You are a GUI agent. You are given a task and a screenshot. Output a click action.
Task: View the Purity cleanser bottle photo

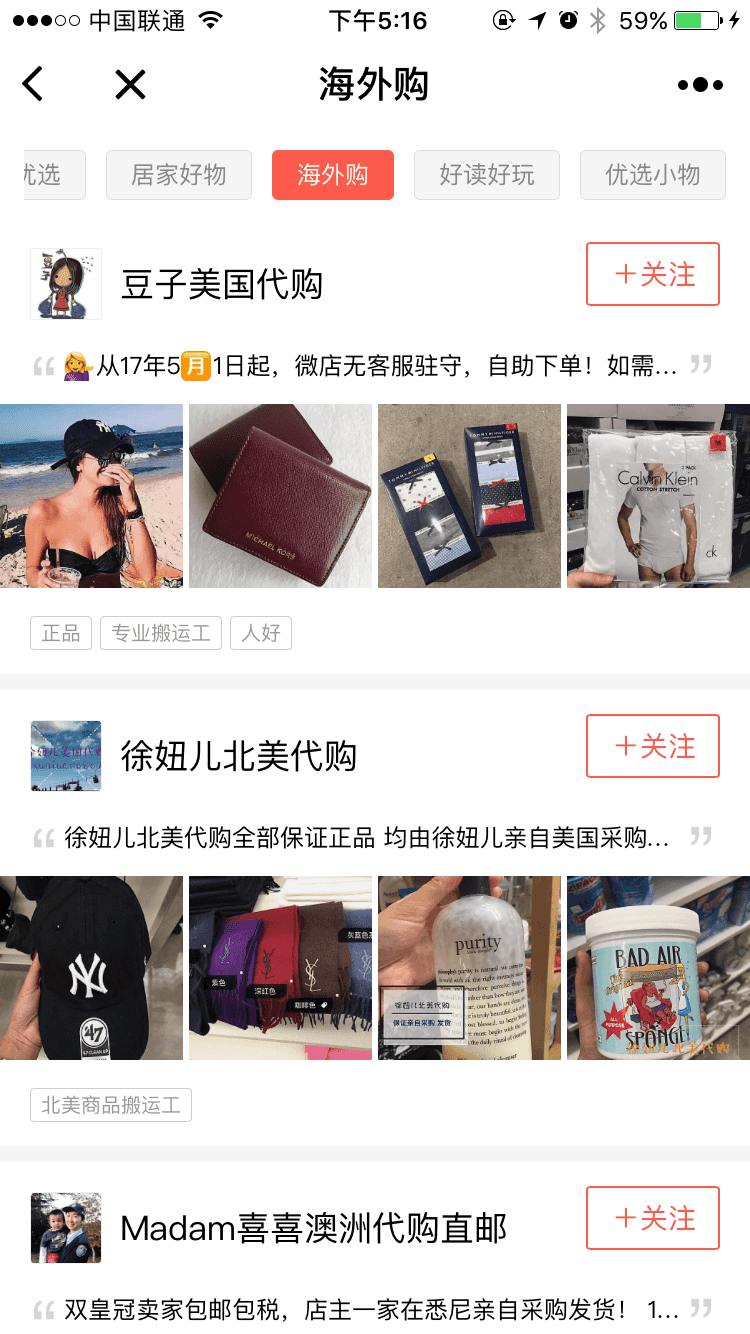click(469, 968)
